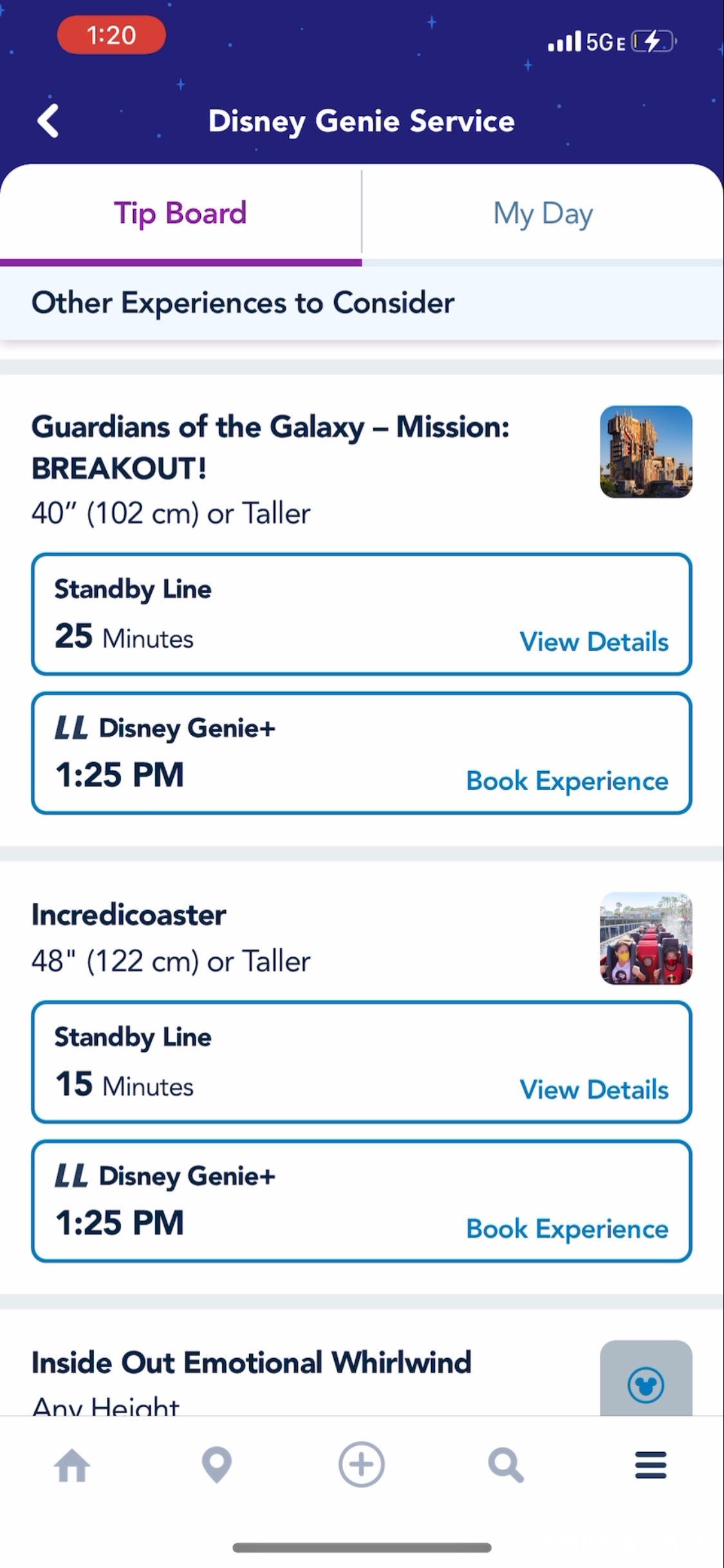Switch to the My Day tab
Screen dimensions: 724x1568
pos(543,214)
